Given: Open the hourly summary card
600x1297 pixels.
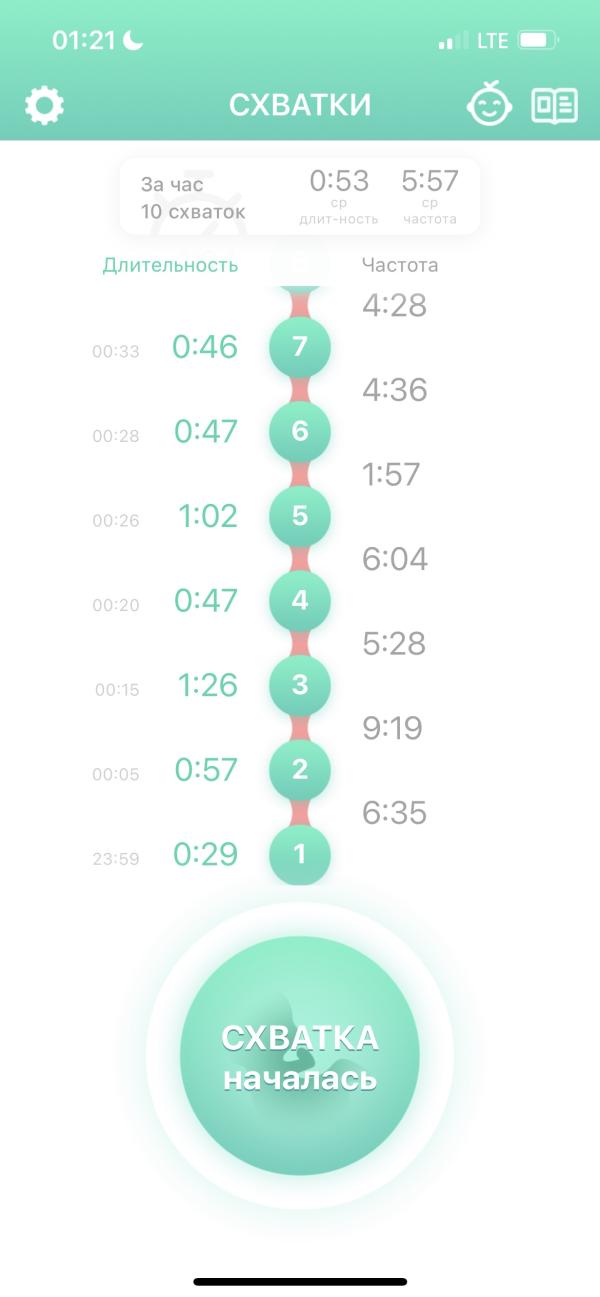Looking at the screenshot, I should click(300, 196).
